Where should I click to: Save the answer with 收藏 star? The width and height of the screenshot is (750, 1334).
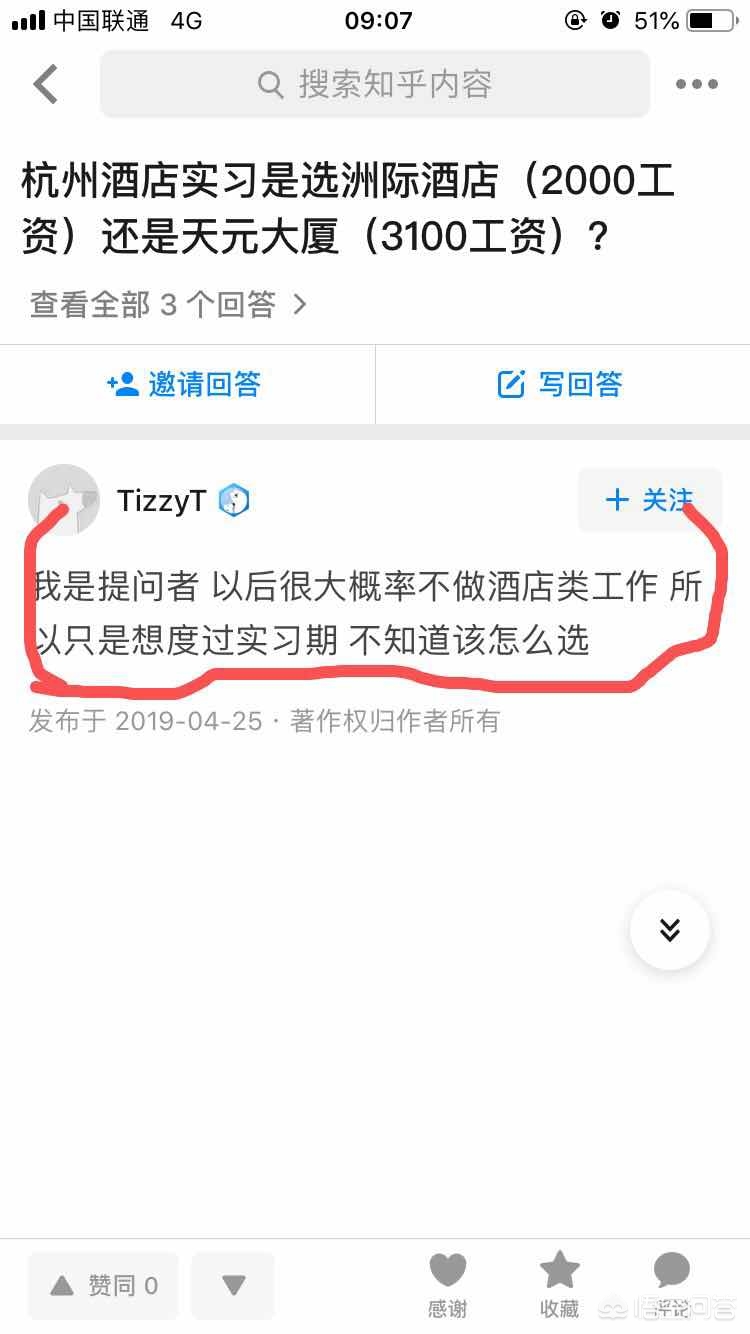(x=559, y=1284)
